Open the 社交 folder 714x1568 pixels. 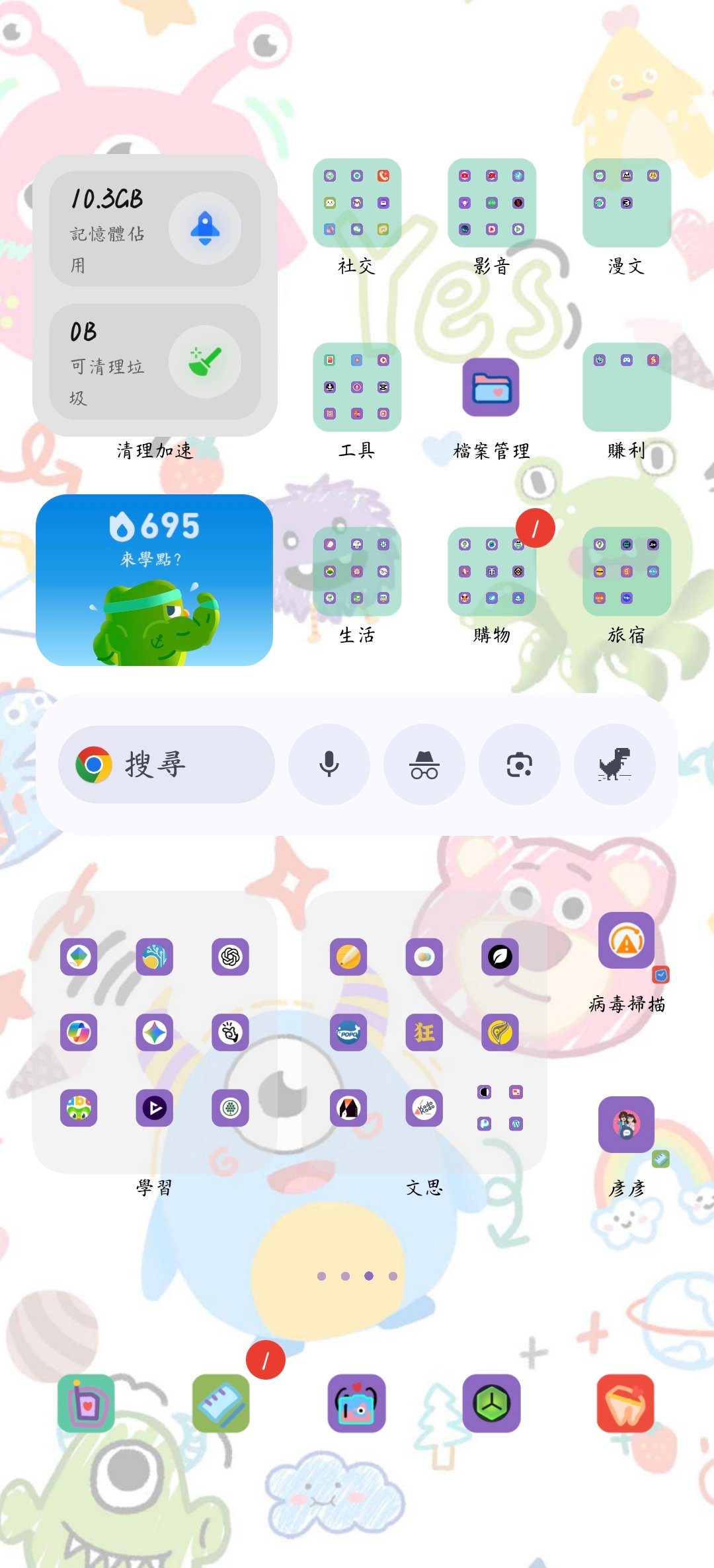pos(357,203)
